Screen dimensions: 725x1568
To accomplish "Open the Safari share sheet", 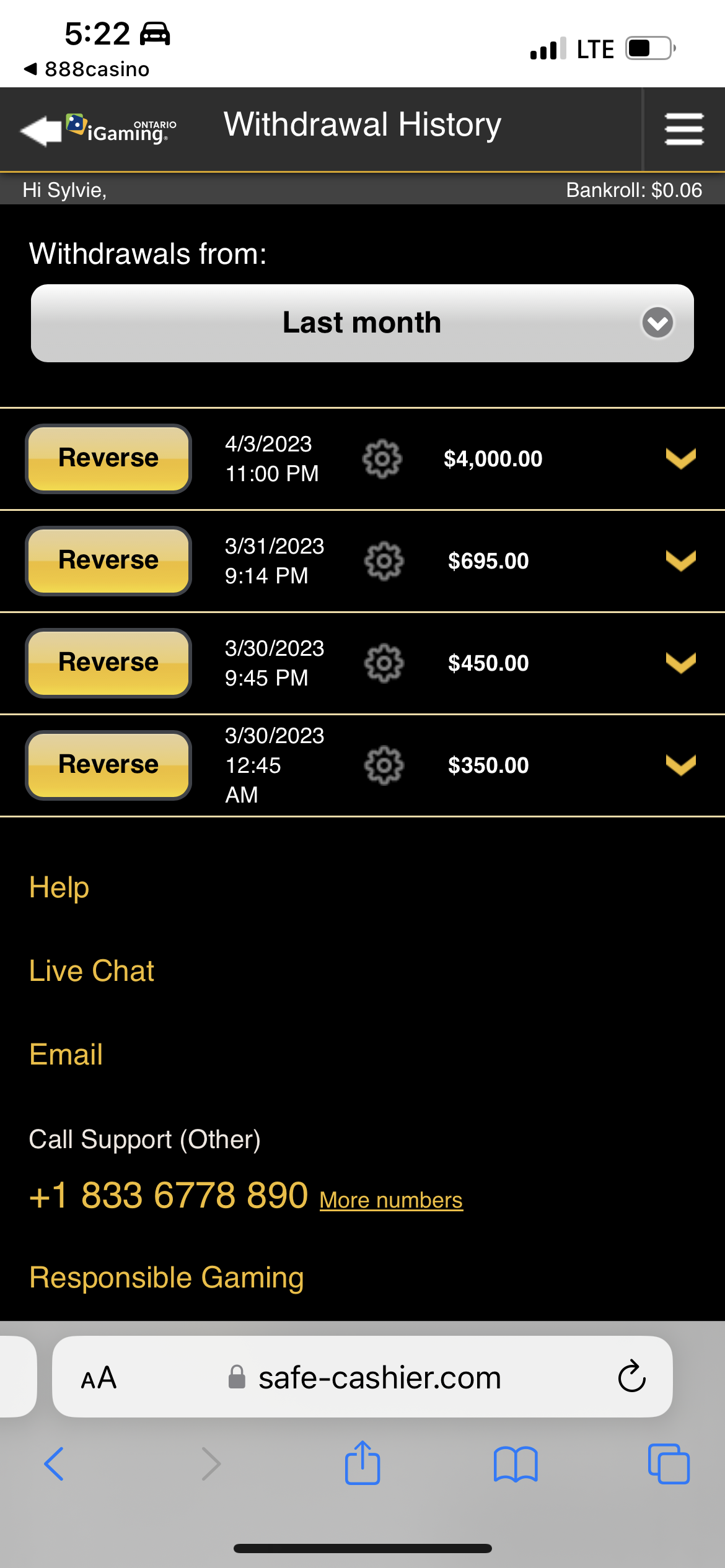I will point(362,1463).
